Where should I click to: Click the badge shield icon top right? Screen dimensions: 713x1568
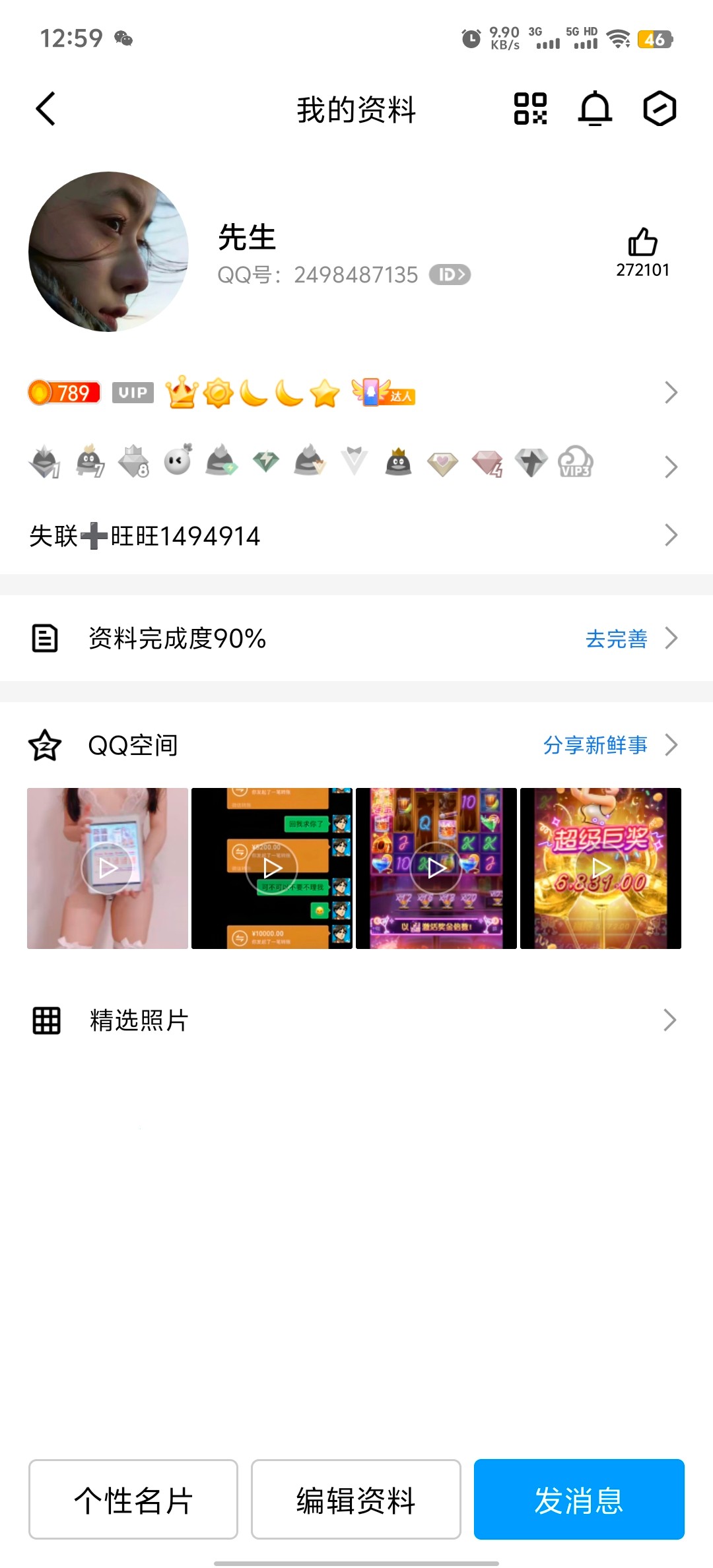(660, 109)
